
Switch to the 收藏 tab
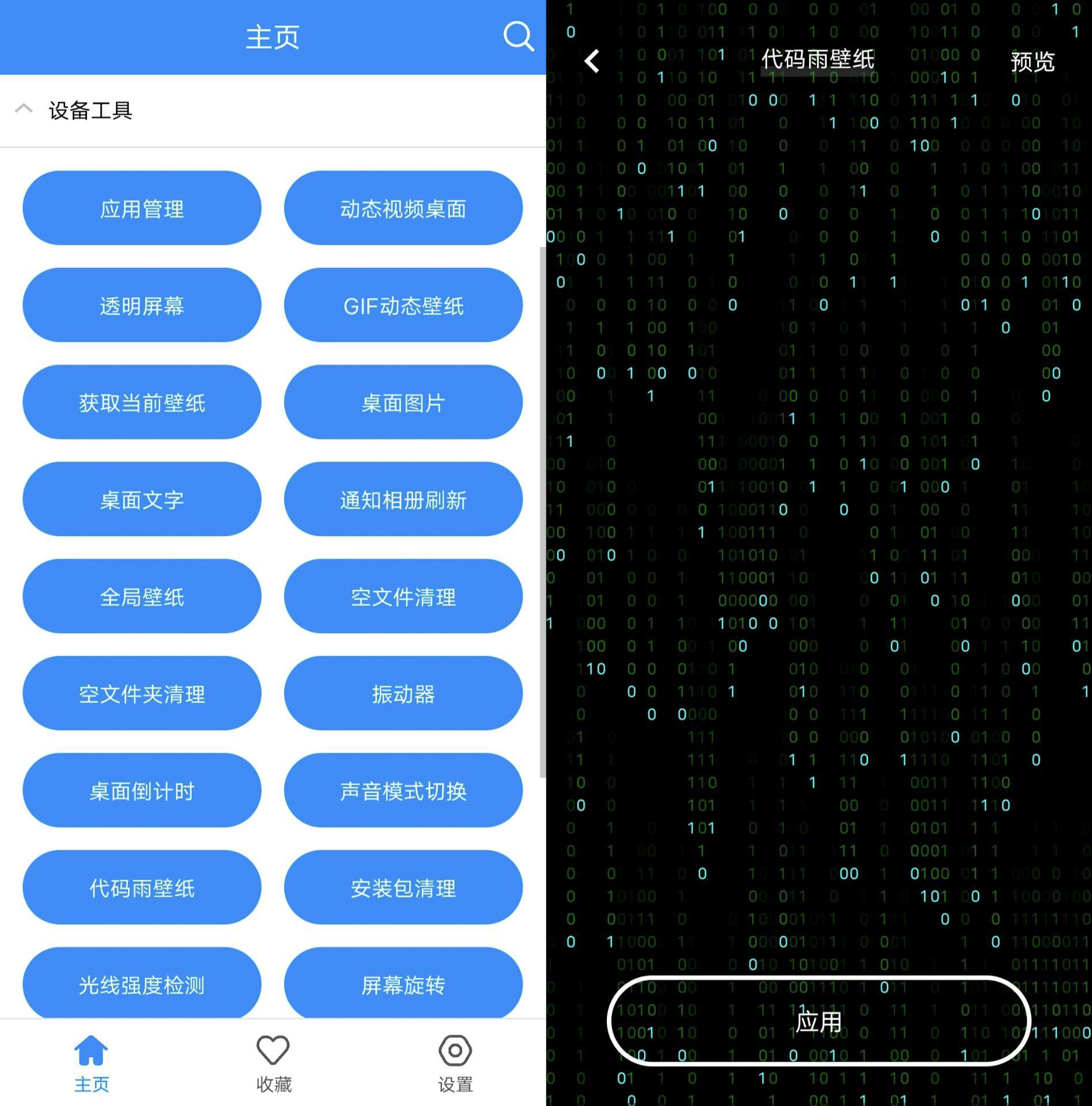[273, 1063]
